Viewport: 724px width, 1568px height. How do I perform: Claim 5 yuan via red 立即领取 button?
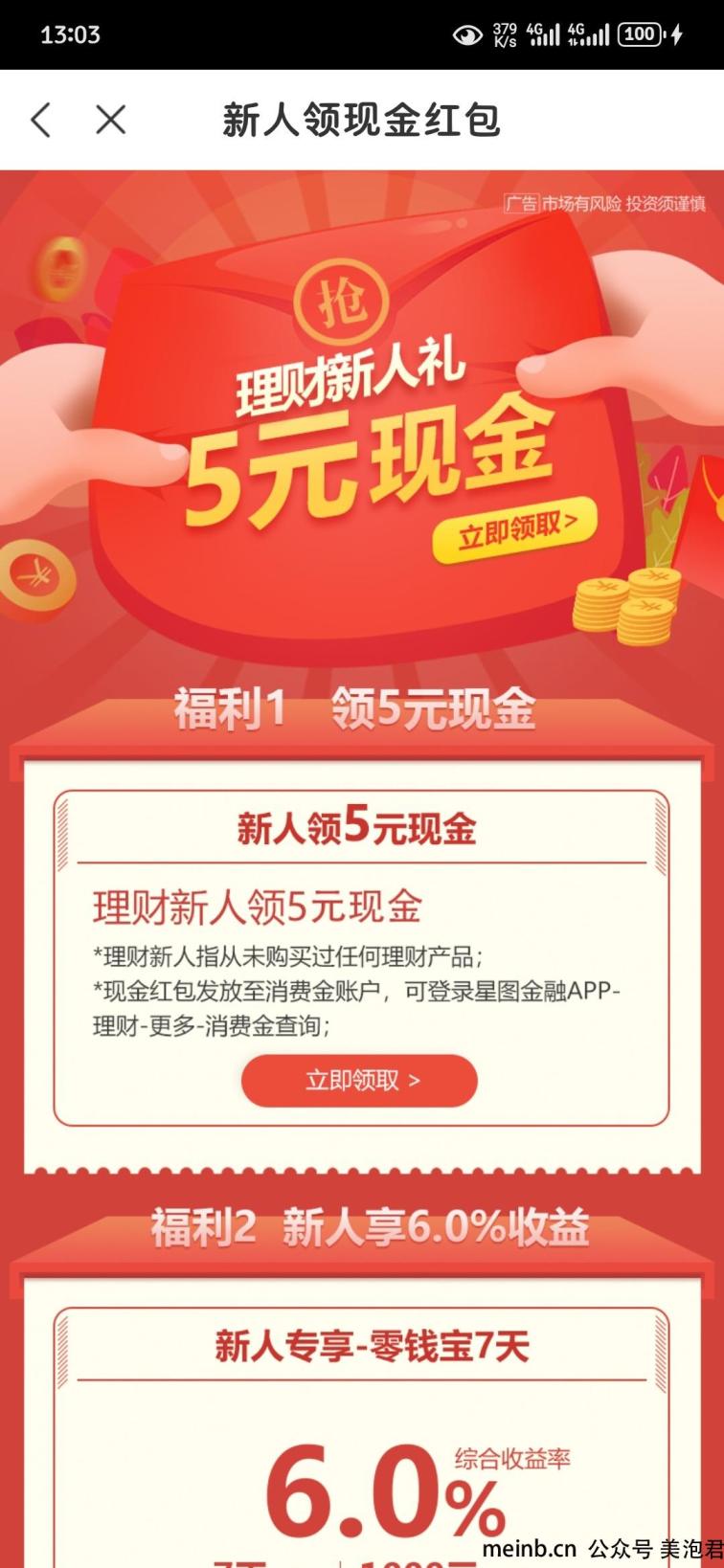point(360,1081)
